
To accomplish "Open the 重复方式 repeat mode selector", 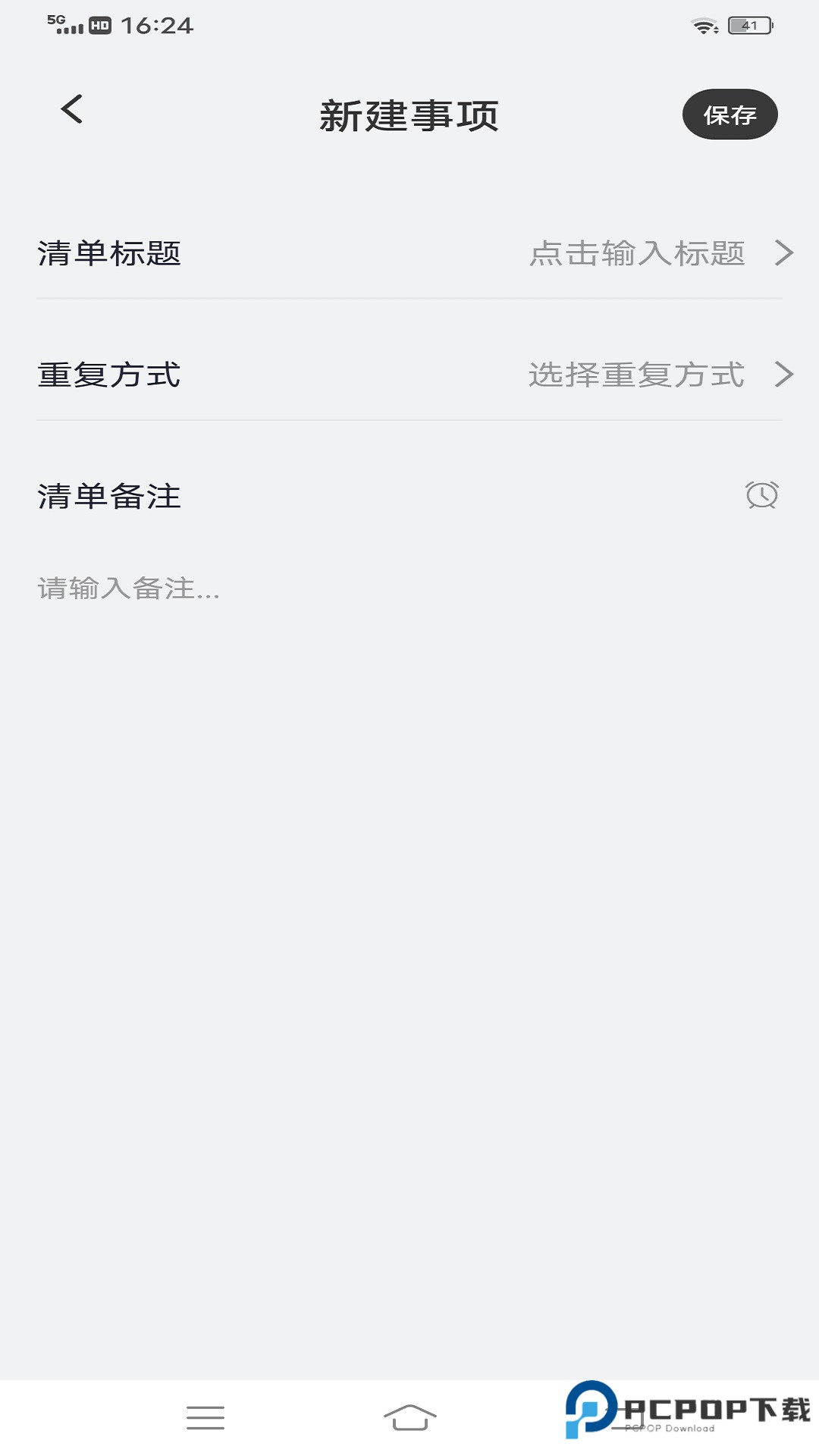I will [x=409, y=375].
